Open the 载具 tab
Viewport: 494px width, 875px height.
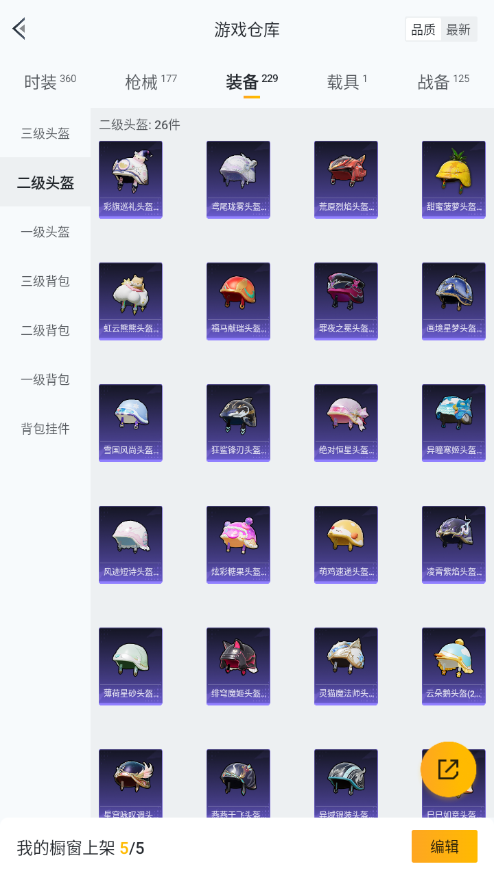(347, 82)
